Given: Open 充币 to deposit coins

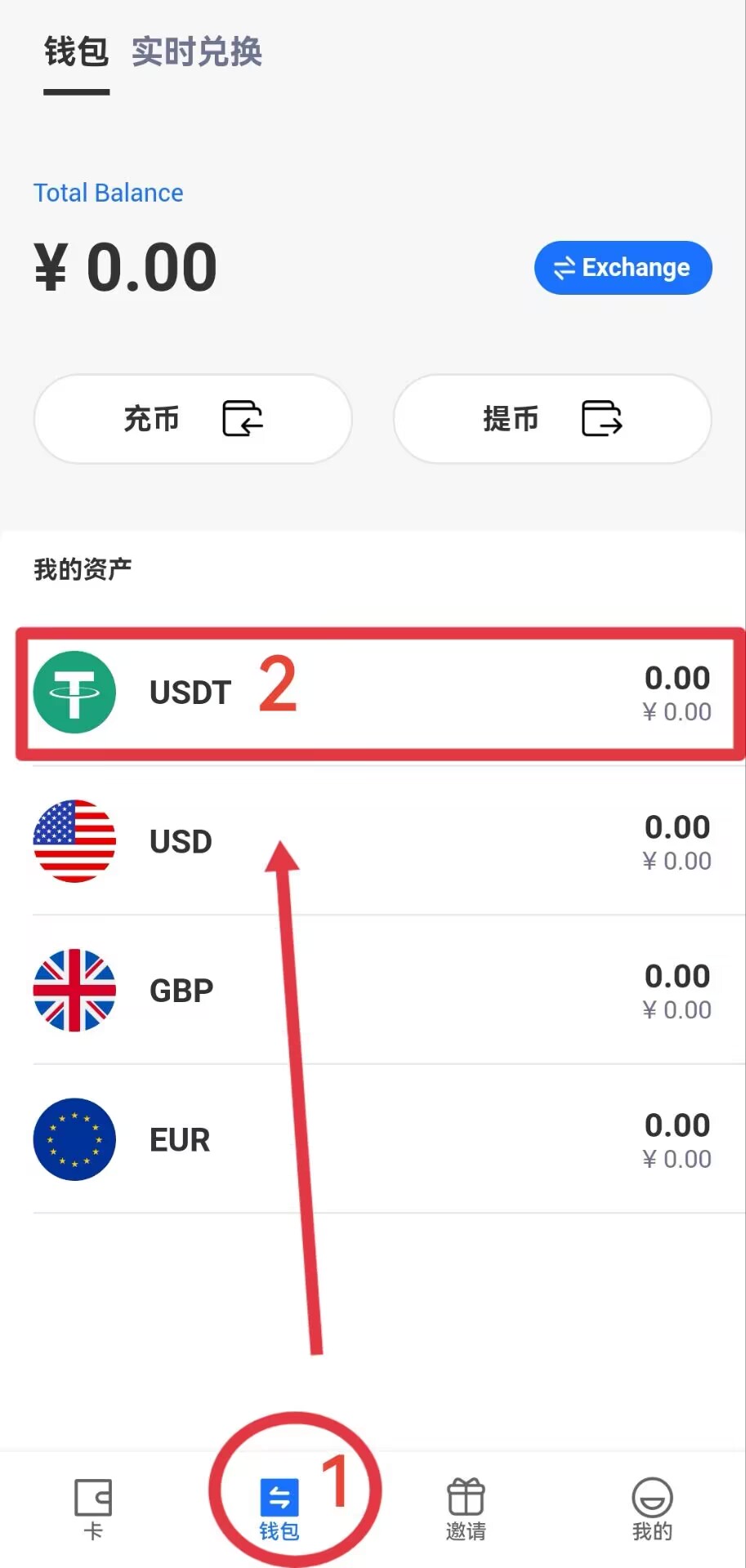Looking at the screenshot, I should point(193,419).
